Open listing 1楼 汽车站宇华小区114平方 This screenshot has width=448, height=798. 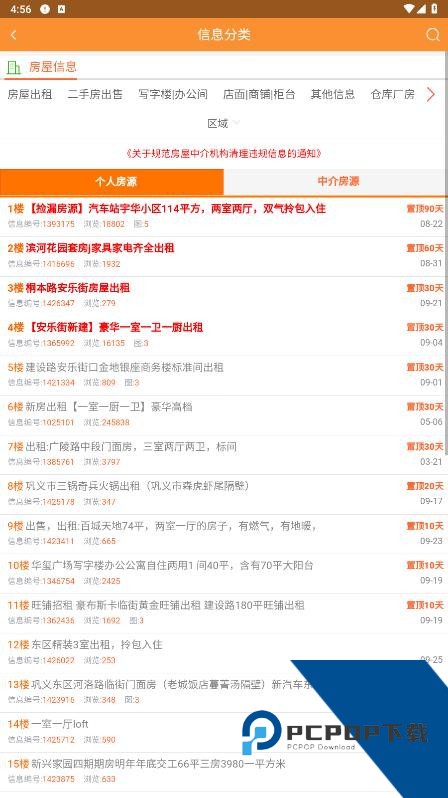(x=224, y=216)
